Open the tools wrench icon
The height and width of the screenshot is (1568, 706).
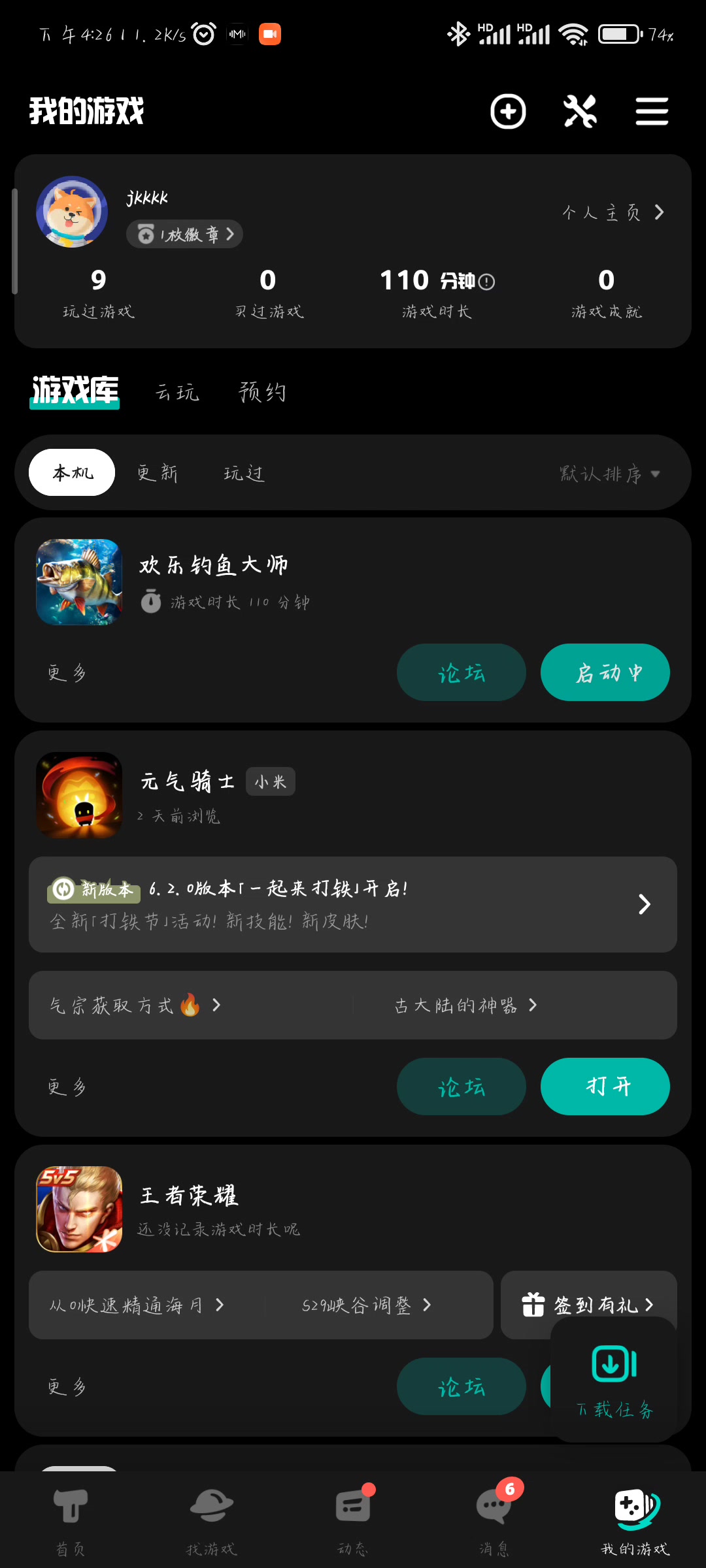coord(580,111)
